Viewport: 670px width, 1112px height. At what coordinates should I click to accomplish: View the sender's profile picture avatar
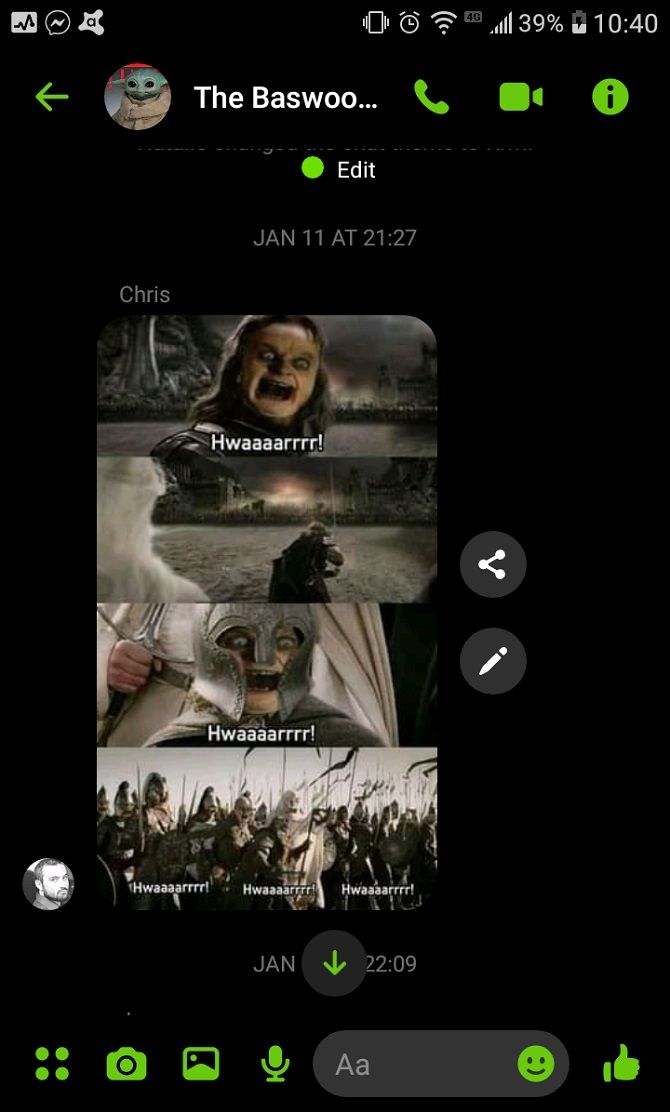[x=48, y=883]
